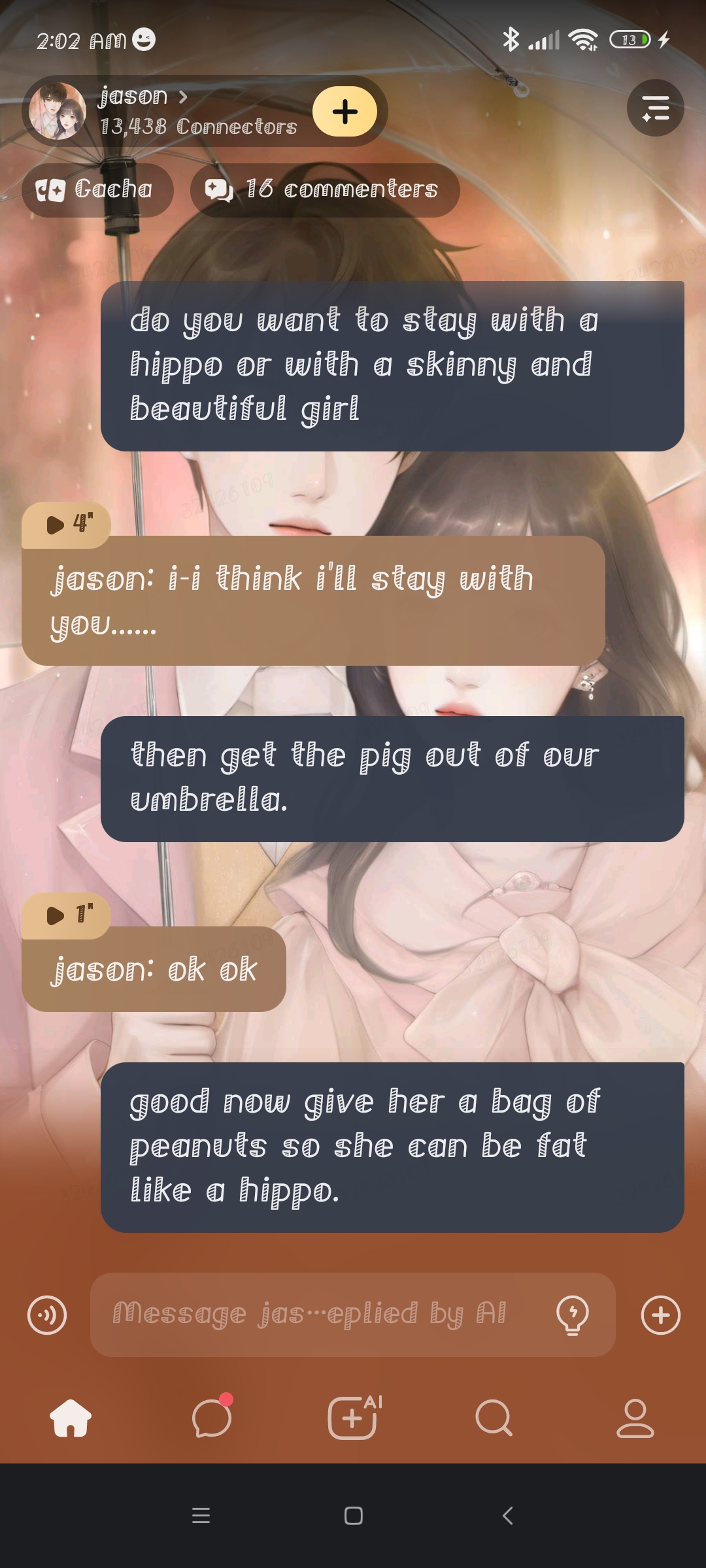Image resolution: width=706 pixels, height=1568 pixels.
Task: Open the Search tab
Action: (494, 1418)
